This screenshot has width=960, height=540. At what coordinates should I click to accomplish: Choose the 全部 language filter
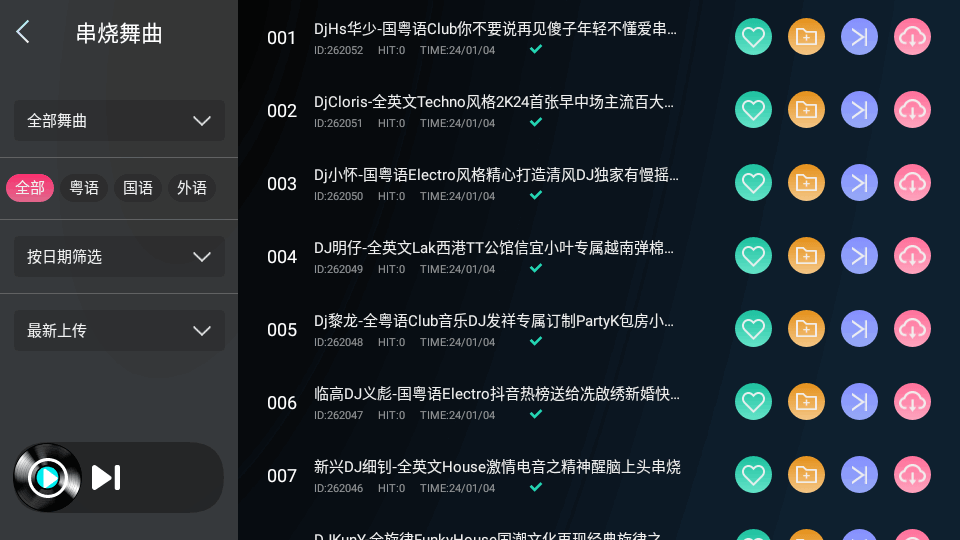click(x=30, y=188)
